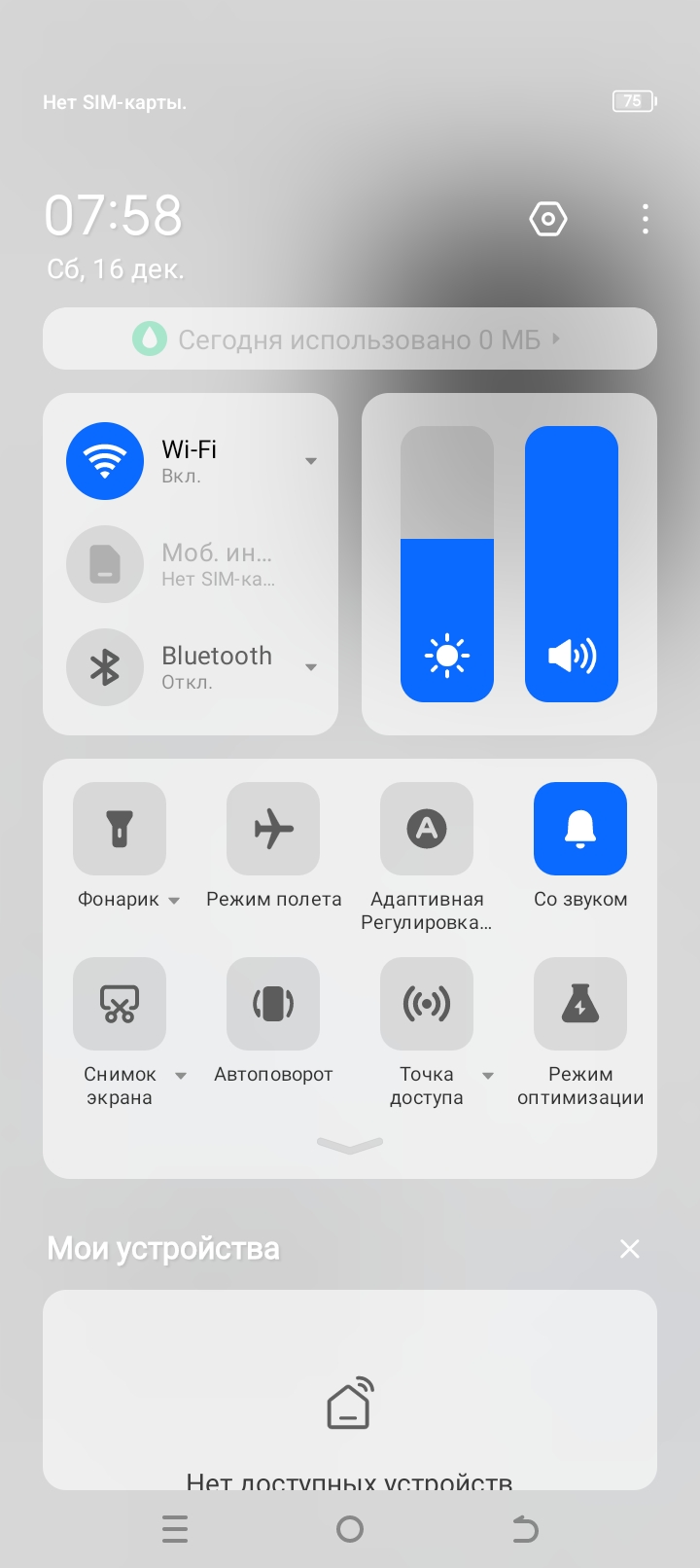Turn on the Точка доступа hotspot

click(x=427, y=1004)
